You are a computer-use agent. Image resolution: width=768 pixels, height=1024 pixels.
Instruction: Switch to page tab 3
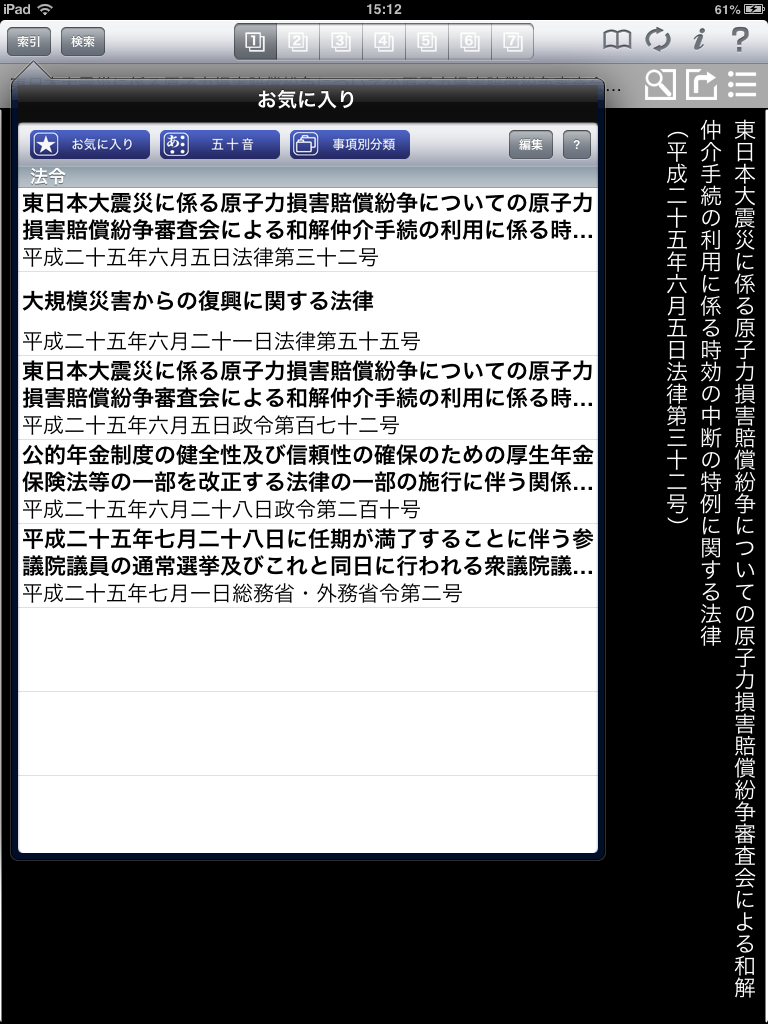pyautogui.click(x=340, y=42)
